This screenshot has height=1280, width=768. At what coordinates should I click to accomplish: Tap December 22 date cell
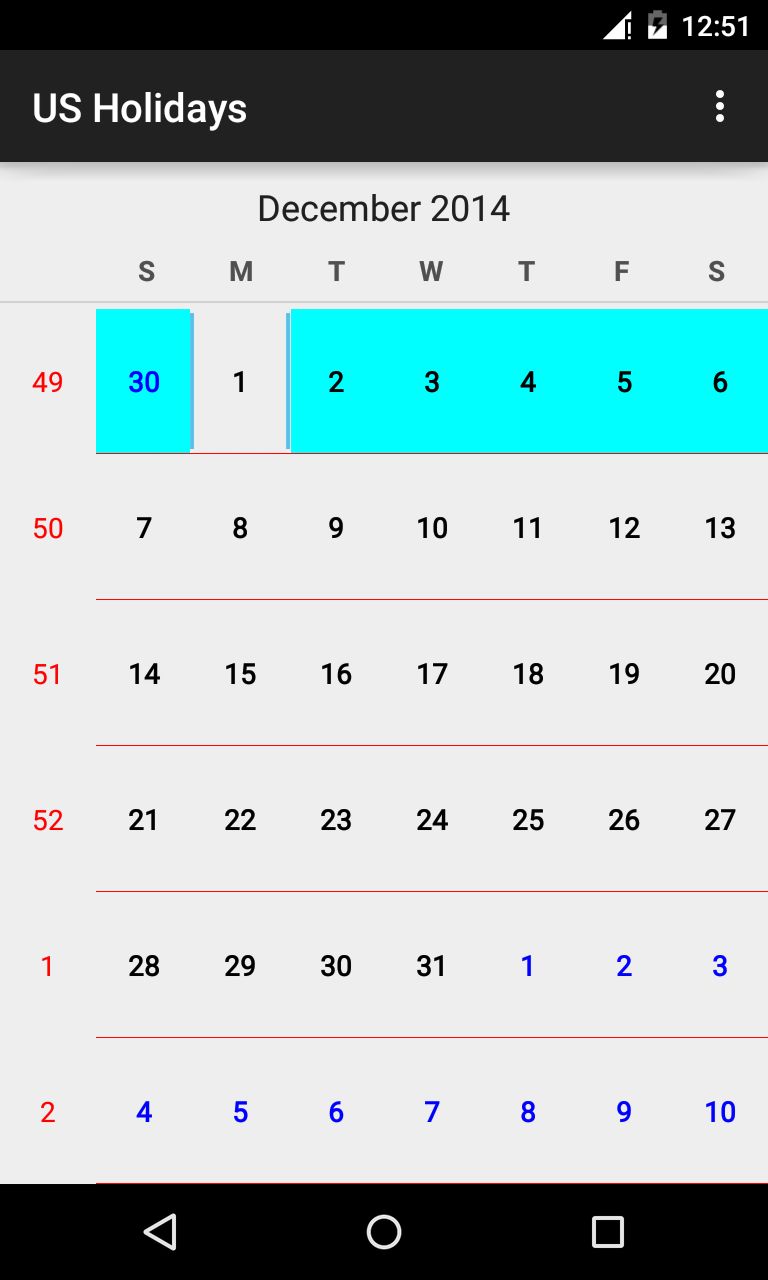[240, 820]
